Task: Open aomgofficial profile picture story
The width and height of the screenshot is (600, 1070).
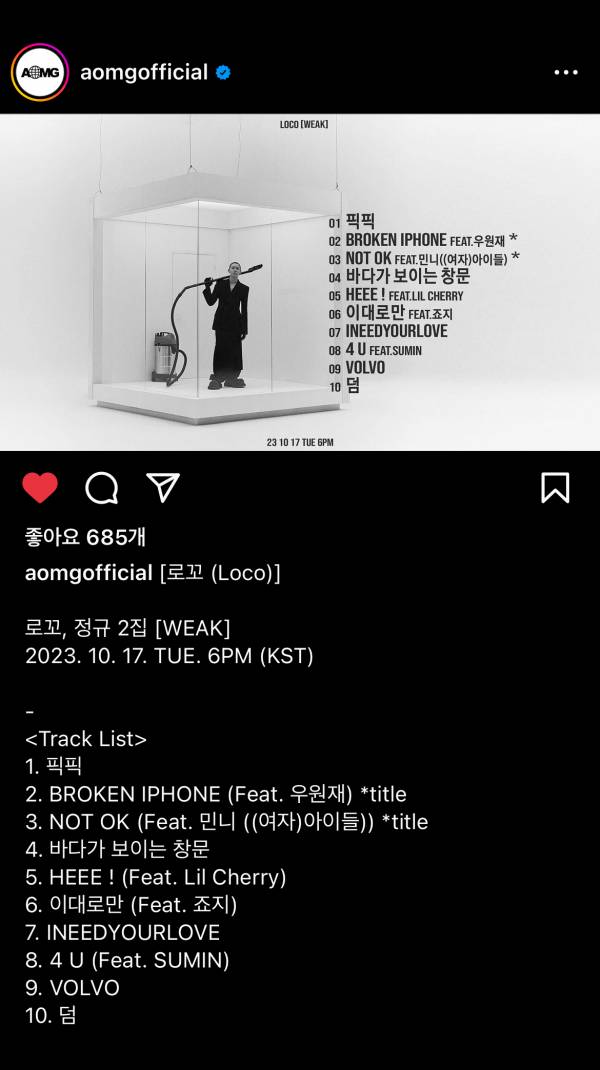Action: (x=40, y=72)
